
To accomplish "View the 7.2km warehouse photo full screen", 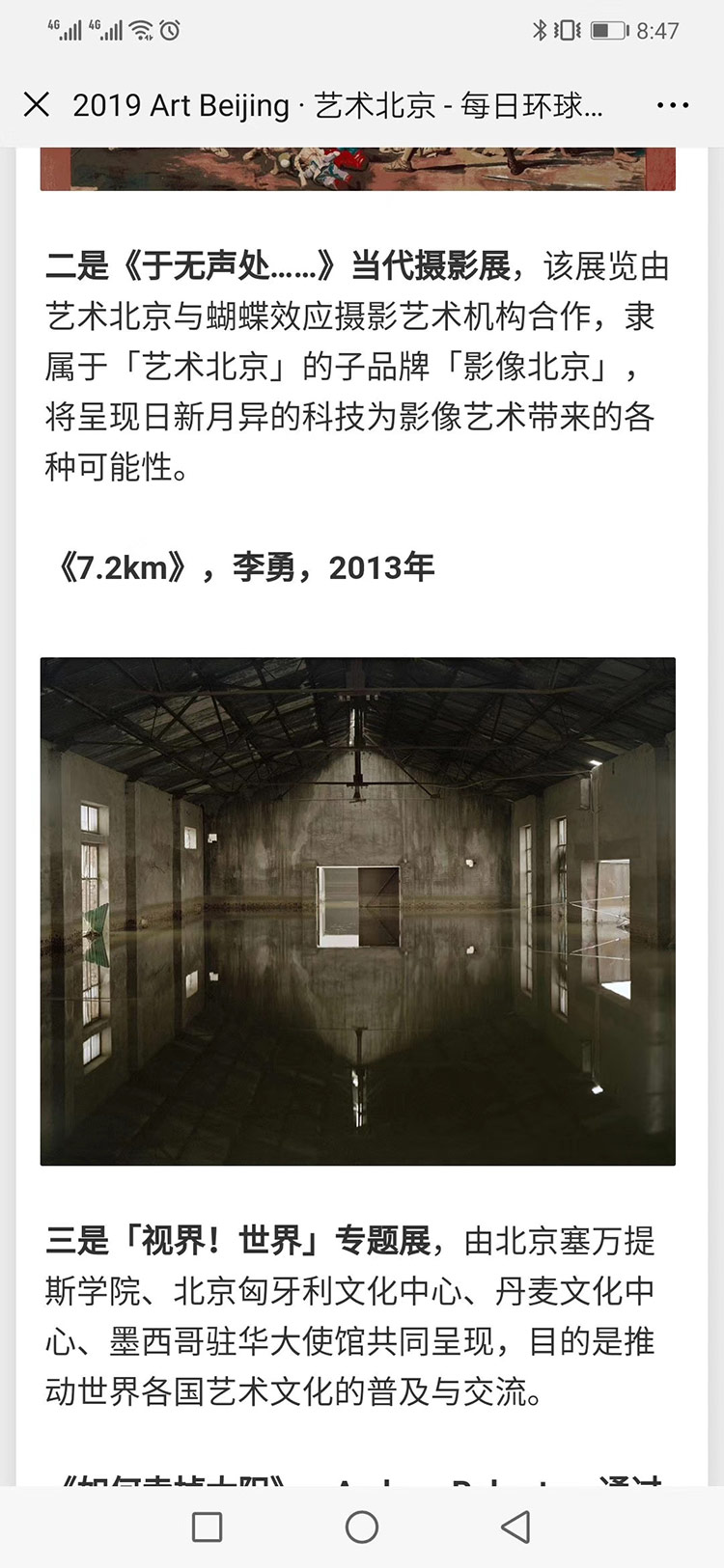I will click(358, 911).
